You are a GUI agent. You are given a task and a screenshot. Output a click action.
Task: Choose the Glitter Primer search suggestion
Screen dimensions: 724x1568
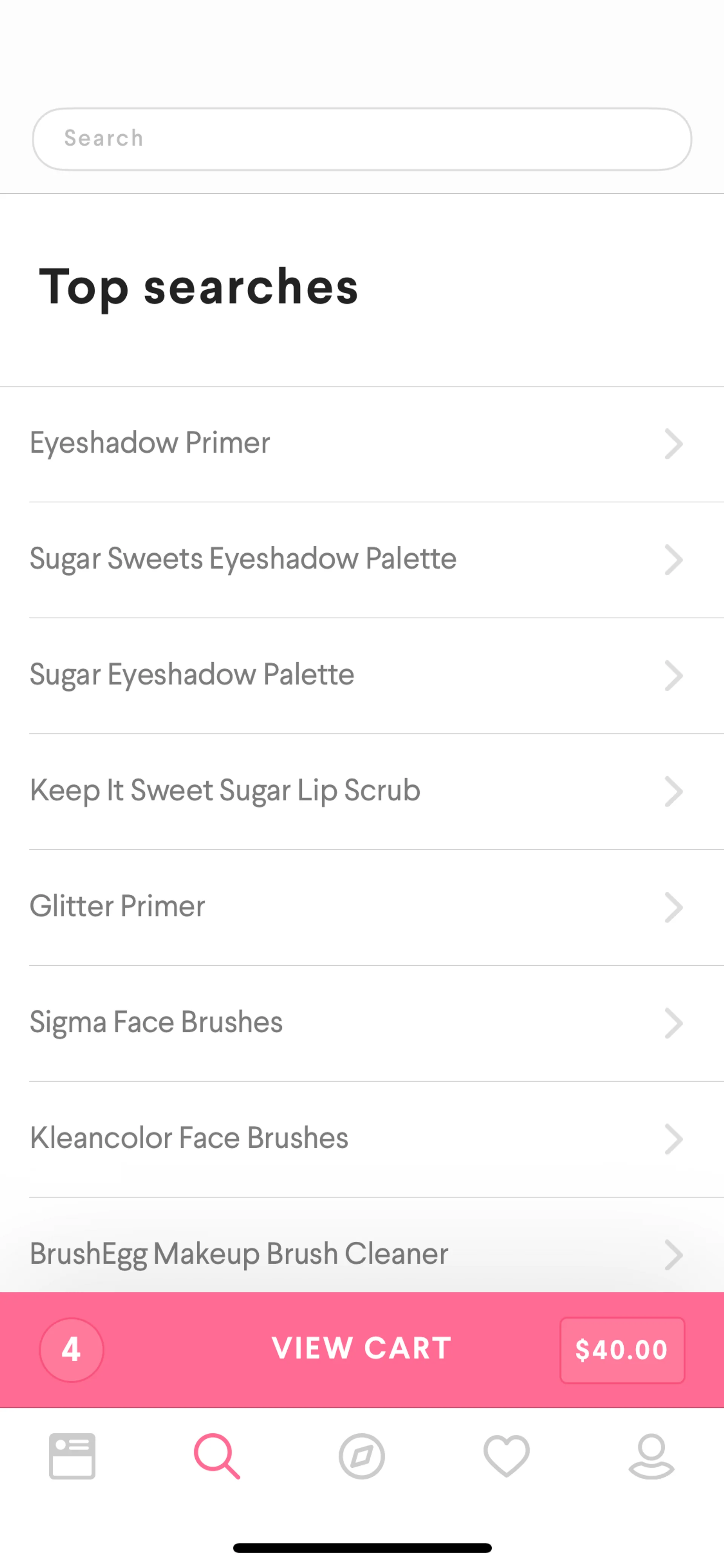(361, 906)
